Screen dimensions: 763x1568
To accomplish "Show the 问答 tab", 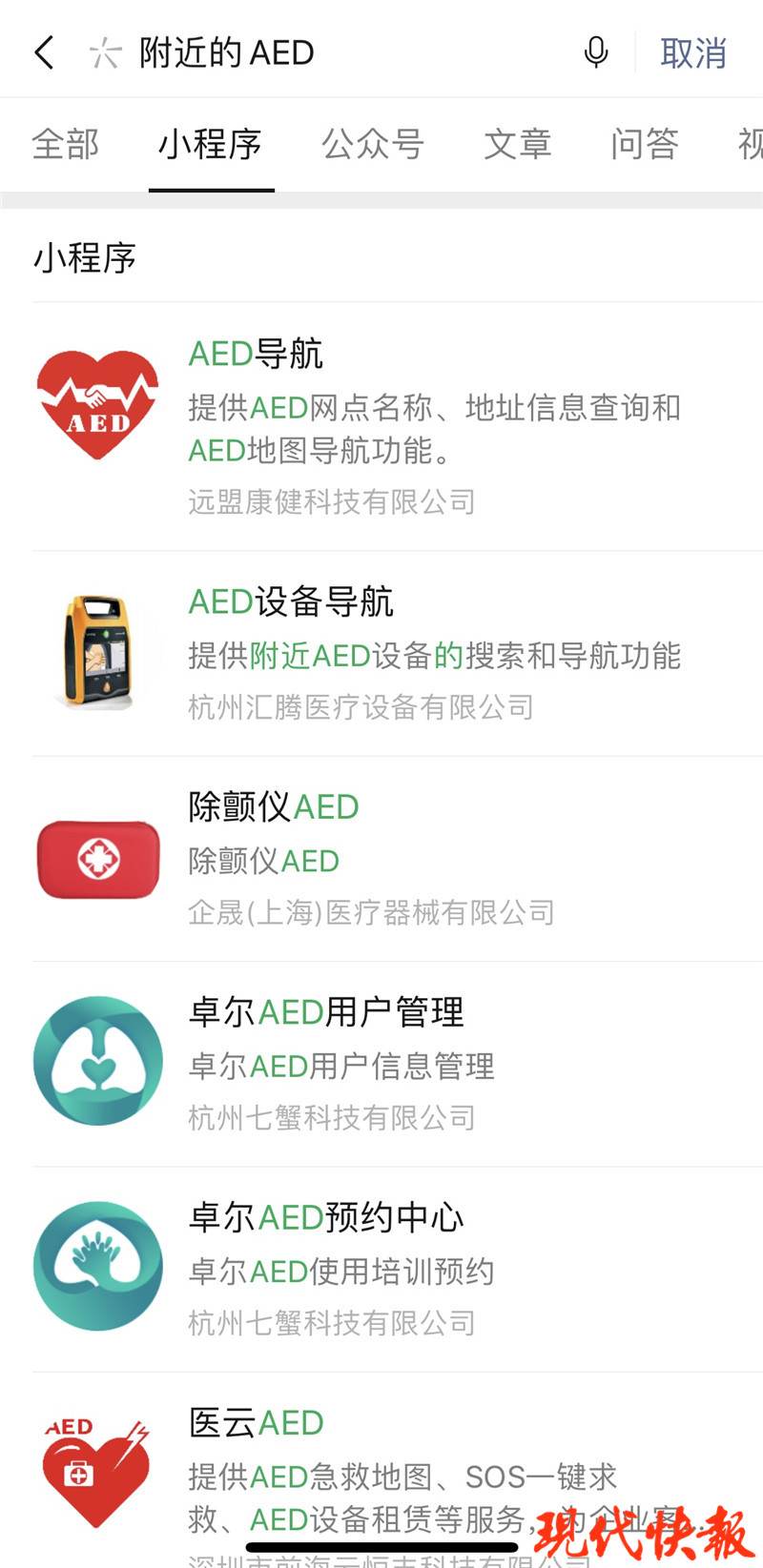I will point(645,145).
